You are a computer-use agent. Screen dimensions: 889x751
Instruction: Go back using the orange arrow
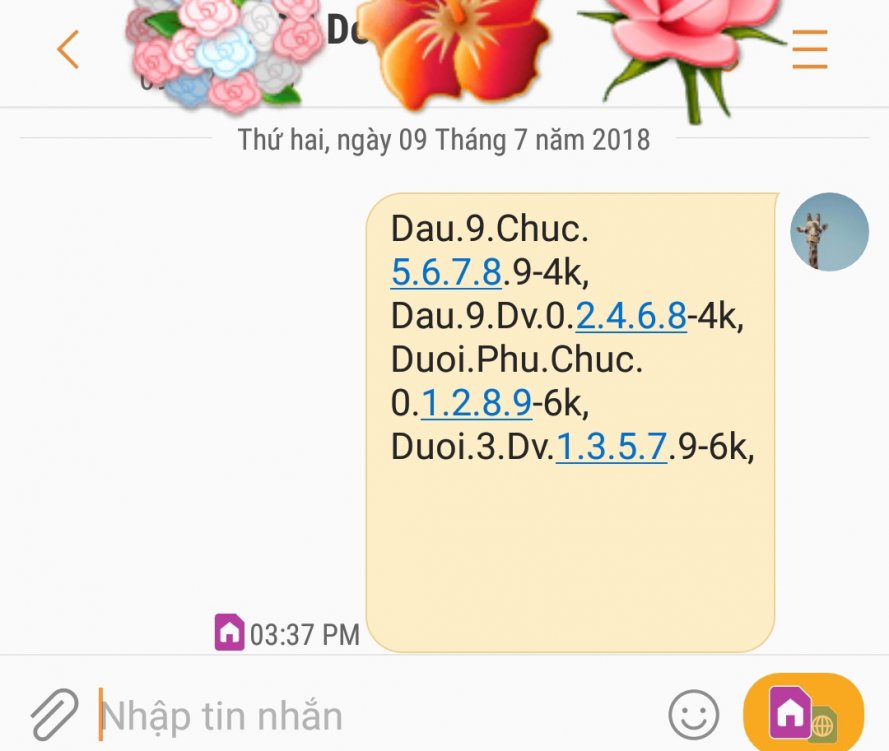click(x=67, y=49)
